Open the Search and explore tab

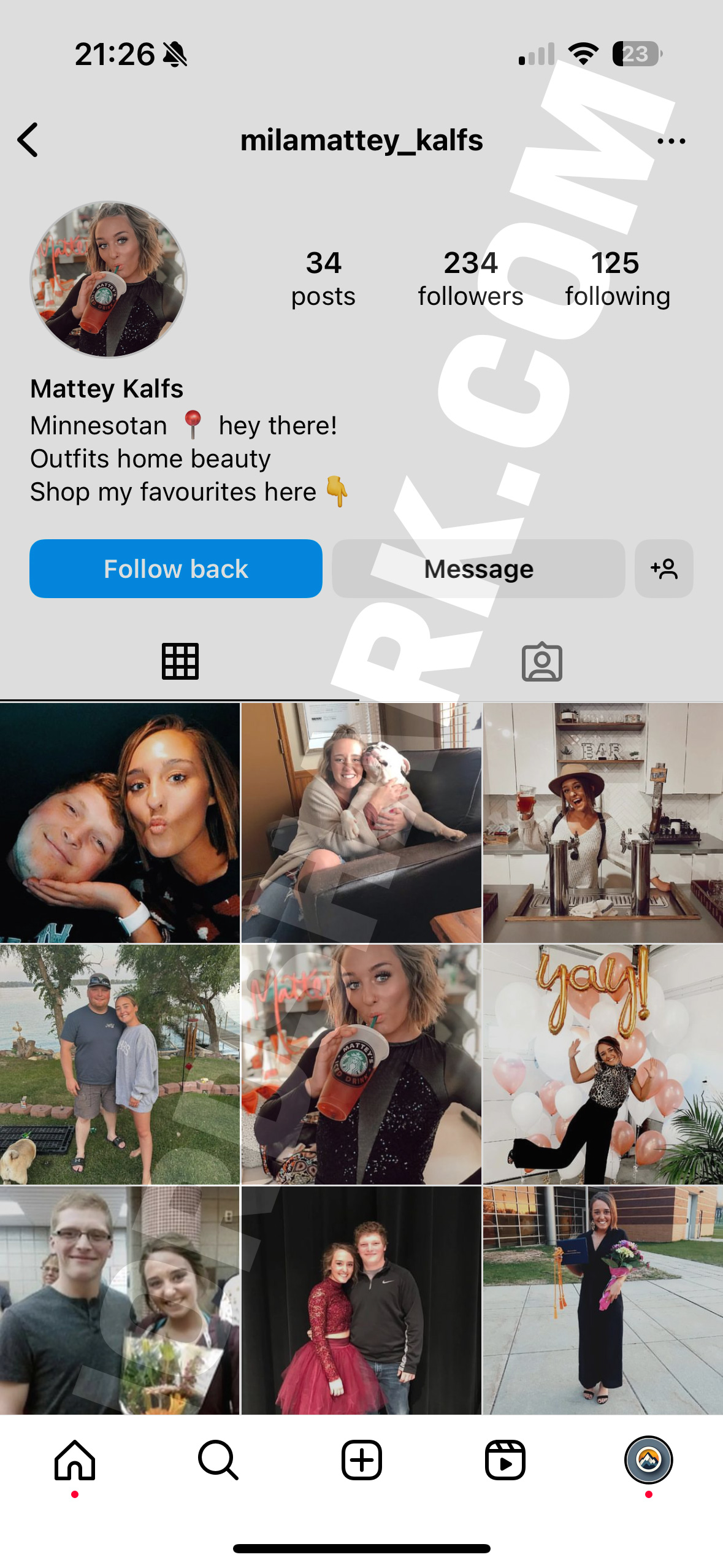pyautogui.click(x=218, y=1460)
